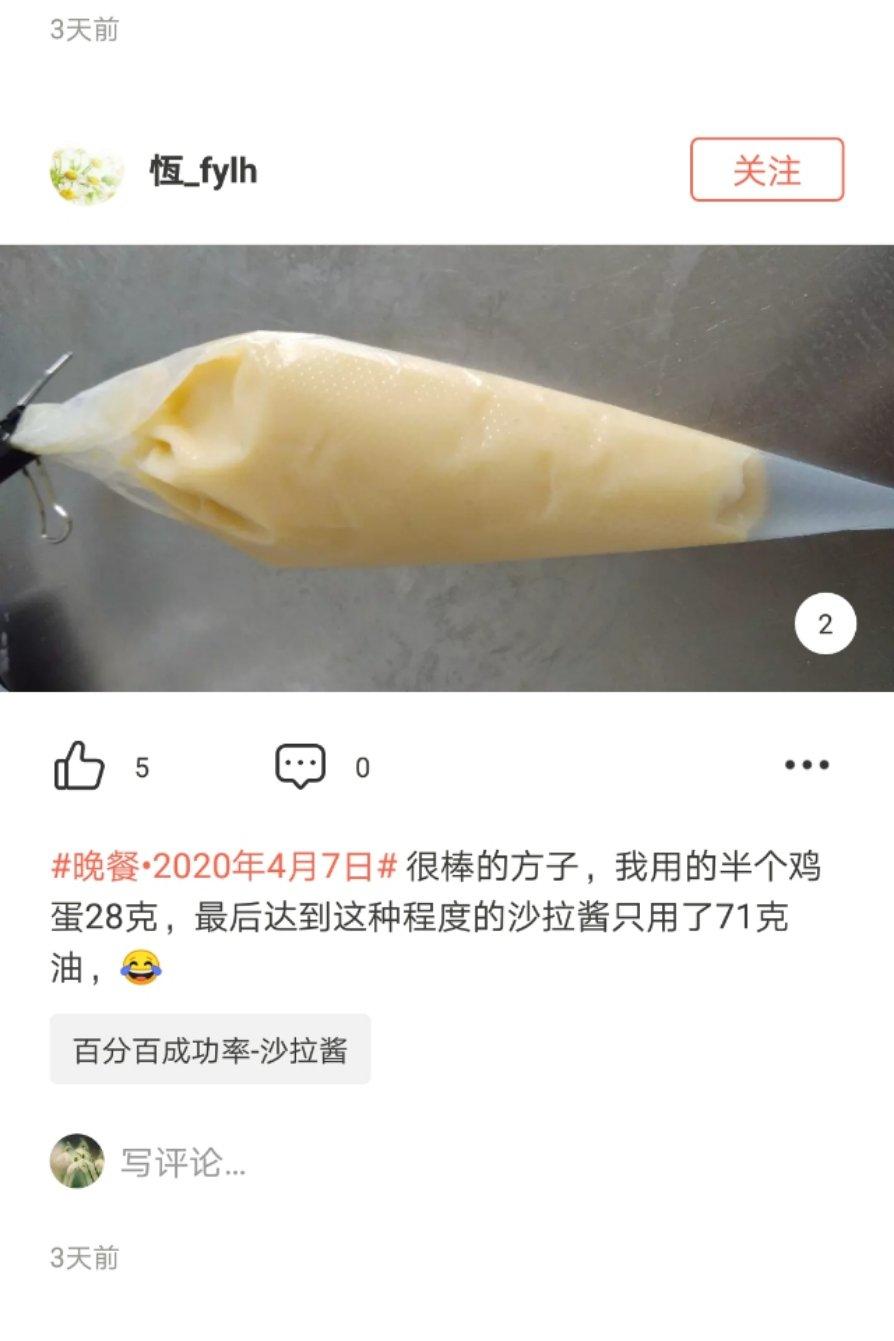This screenshot has width=894, height=1341.
Task: Tap the thumbs-up like icon
Action: (81, 765)
